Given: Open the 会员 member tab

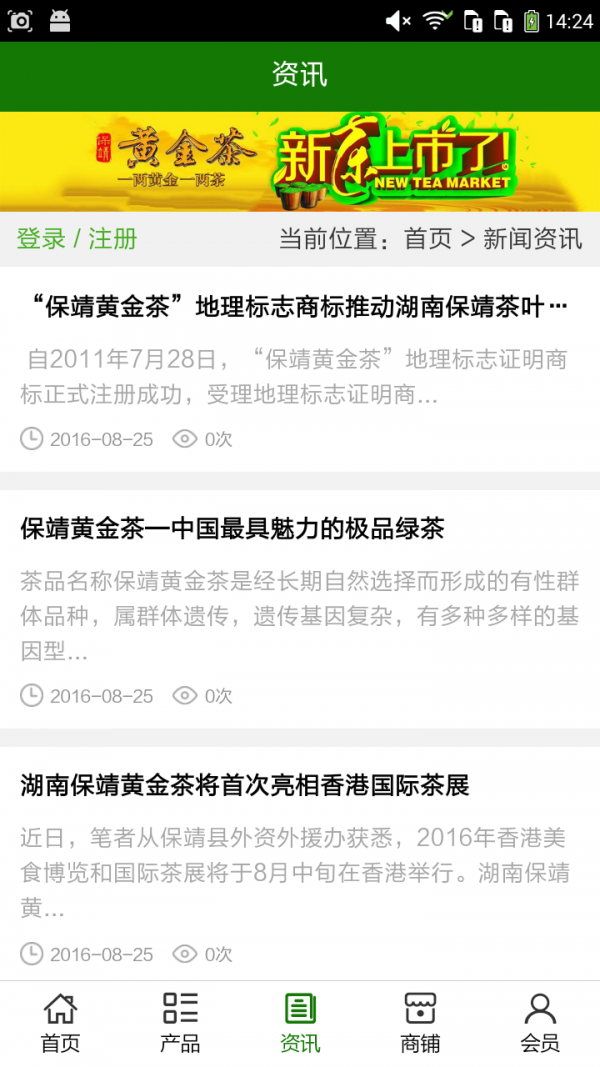Looking at the screenshot, I should coord(540,1023).
